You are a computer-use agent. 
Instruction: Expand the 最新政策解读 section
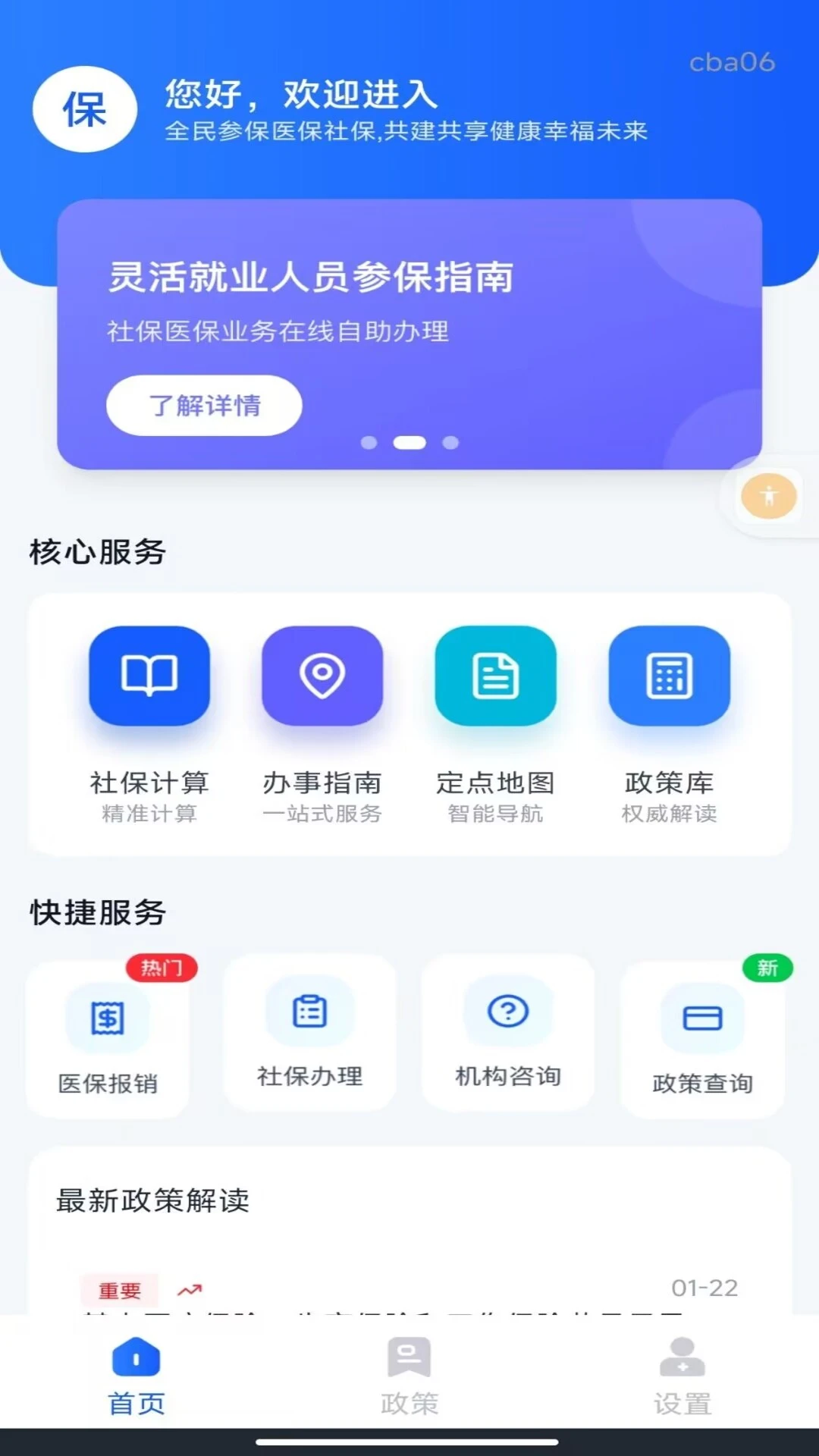point(153,1202)
